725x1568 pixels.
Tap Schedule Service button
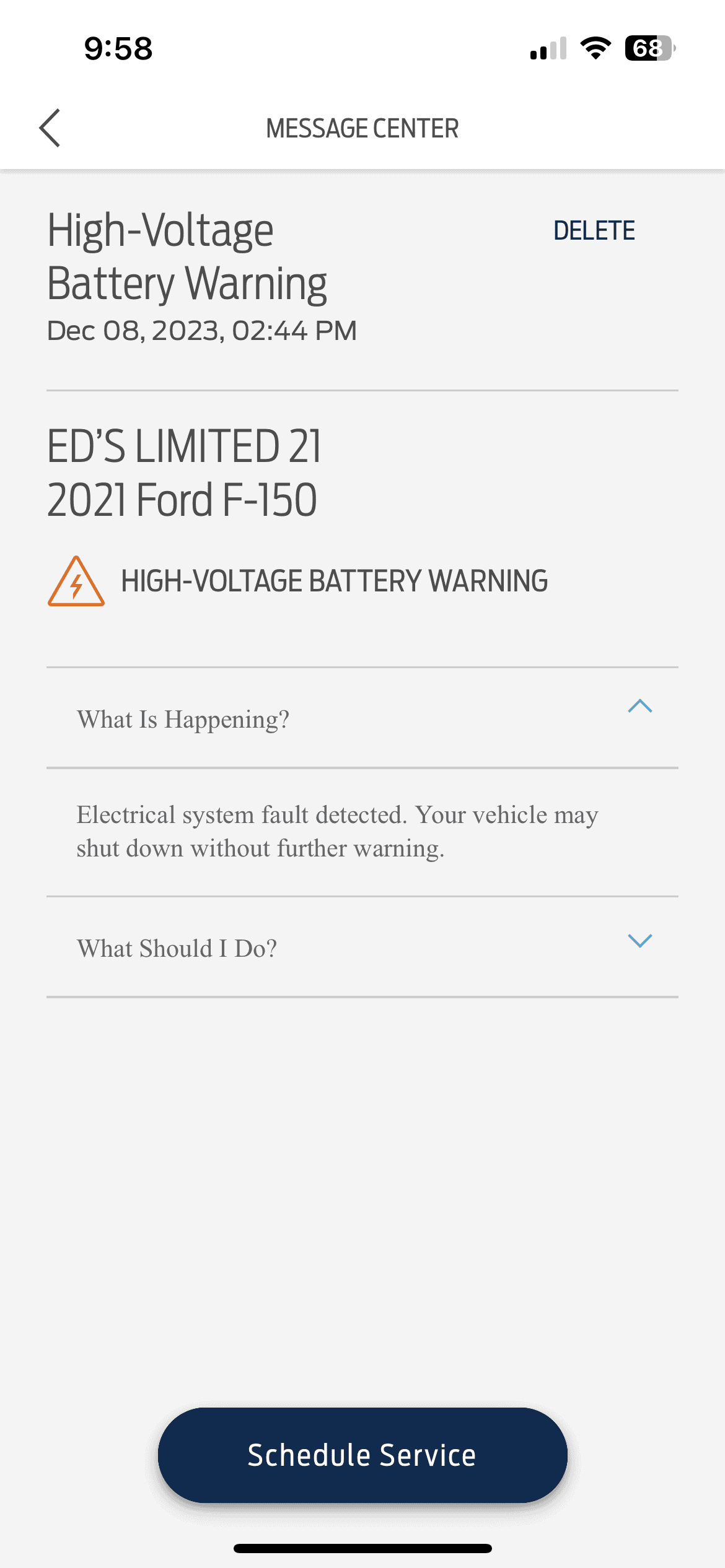click(x=362, y=1455)
